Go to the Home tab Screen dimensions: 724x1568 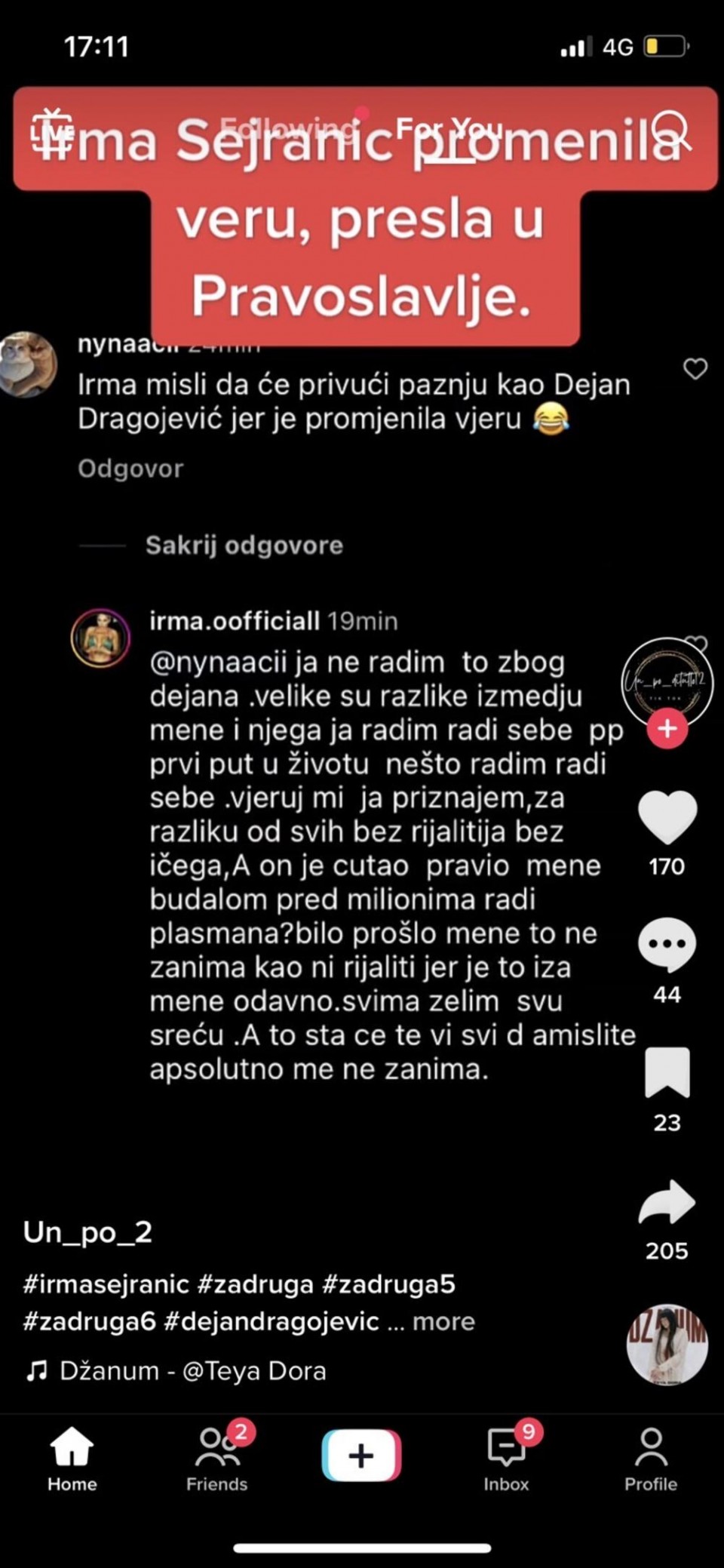pyautogui.click(x=72, y=1459)
